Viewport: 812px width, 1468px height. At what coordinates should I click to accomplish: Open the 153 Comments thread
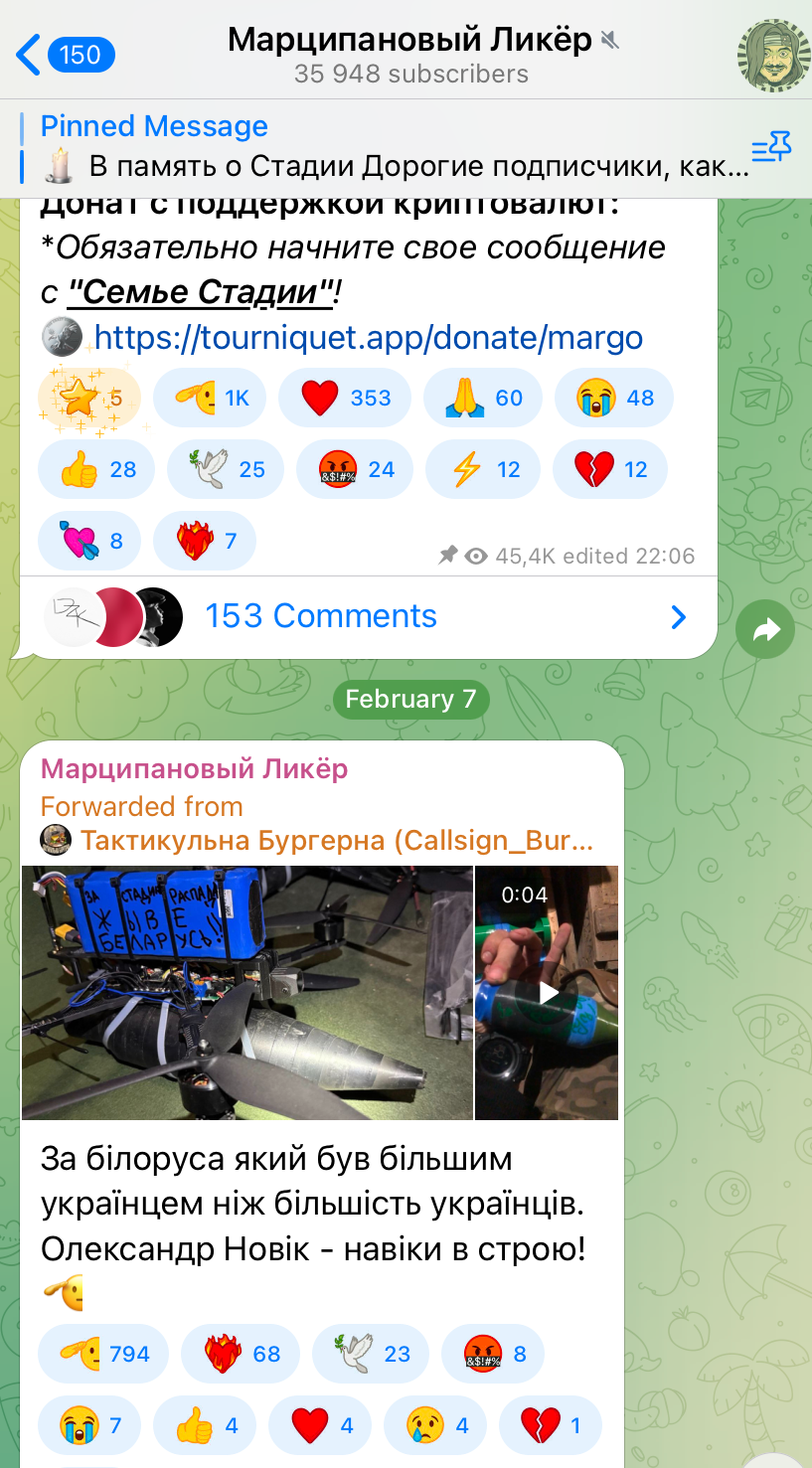point(368,616)
